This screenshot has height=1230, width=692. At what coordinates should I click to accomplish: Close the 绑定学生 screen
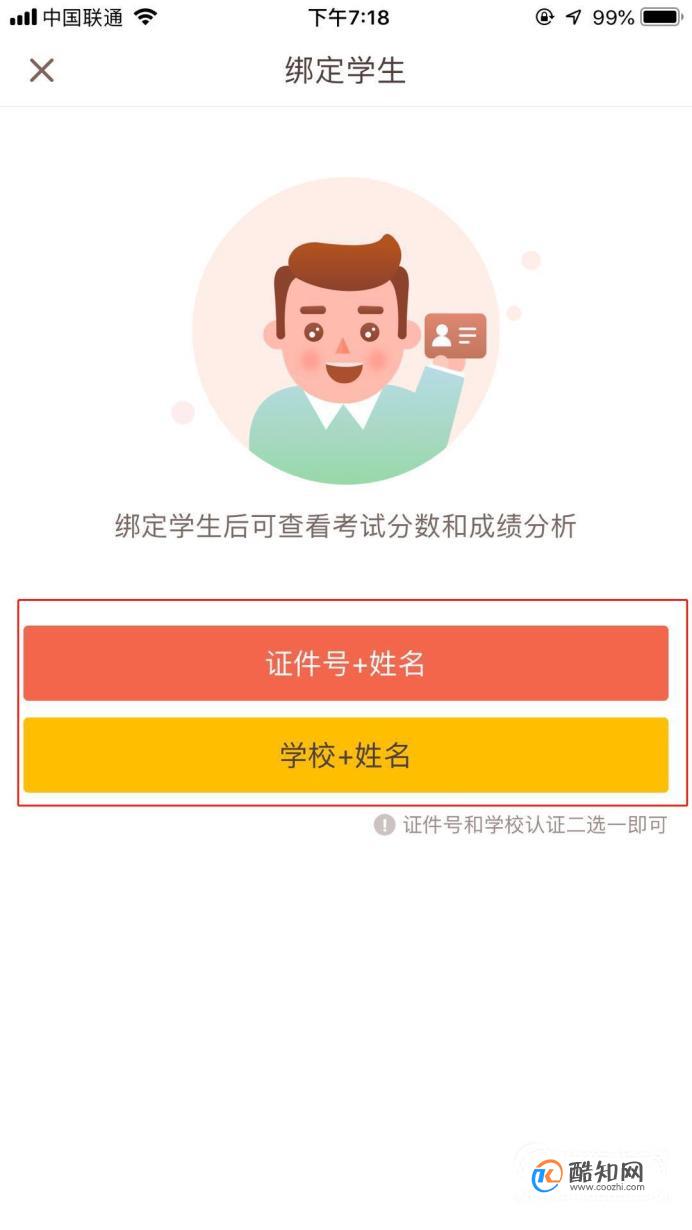tap(41, 70)
